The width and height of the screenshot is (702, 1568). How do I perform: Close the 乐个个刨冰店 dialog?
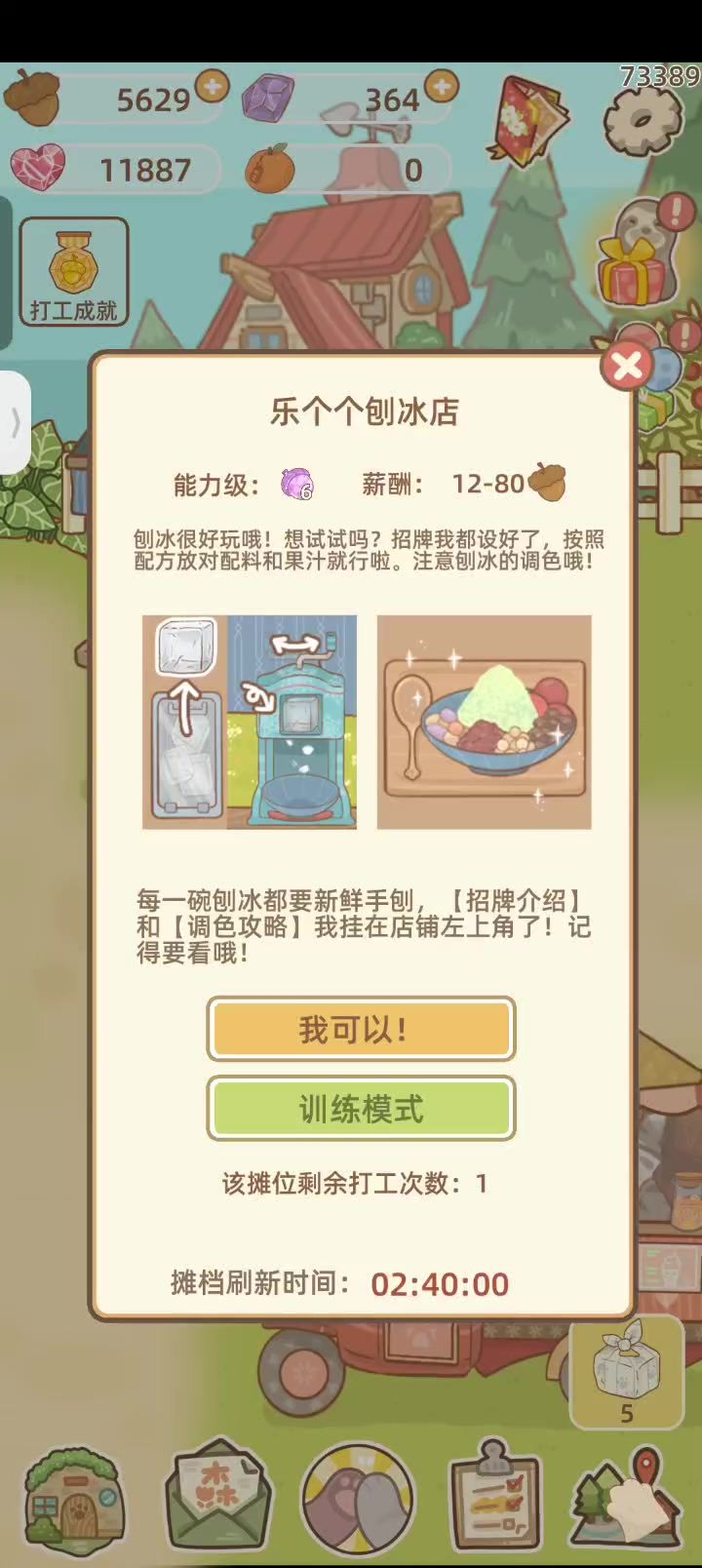pos(627,368)
